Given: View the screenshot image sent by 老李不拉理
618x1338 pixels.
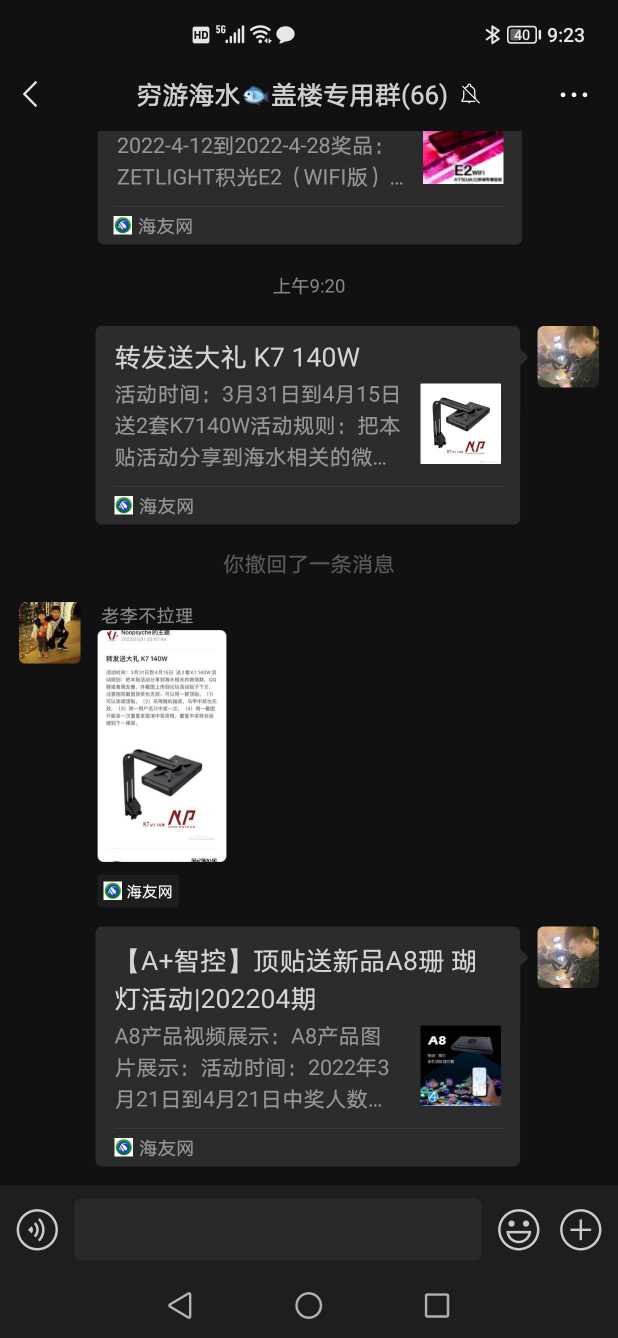Looking at the screenshot, I should coord(162,746).
